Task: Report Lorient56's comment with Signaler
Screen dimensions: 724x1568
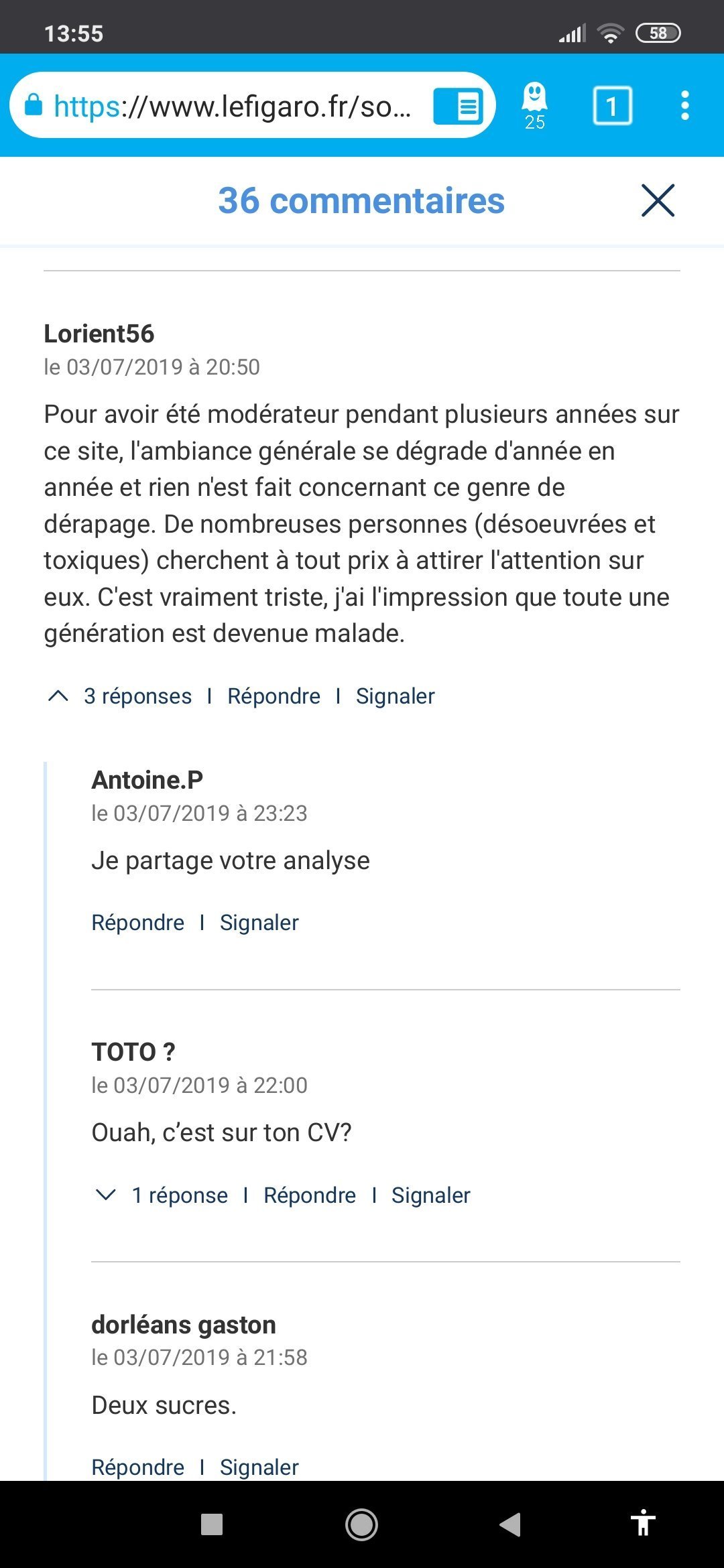Action: 395,696
